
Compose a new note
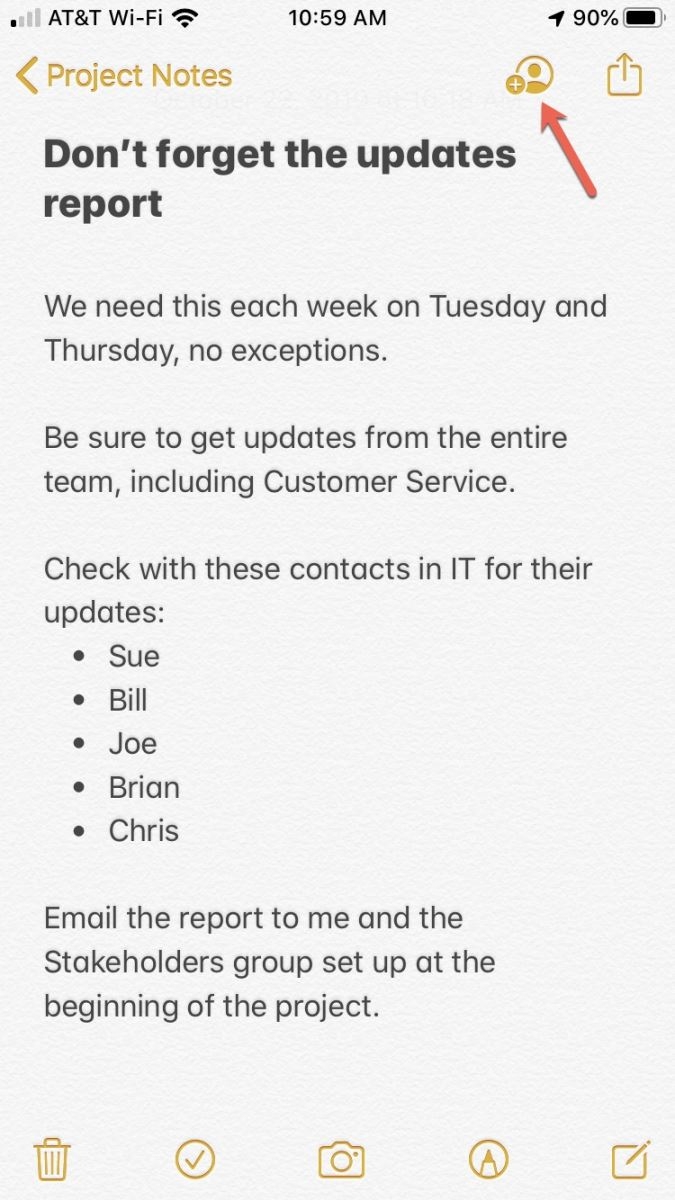point(631,1158)
